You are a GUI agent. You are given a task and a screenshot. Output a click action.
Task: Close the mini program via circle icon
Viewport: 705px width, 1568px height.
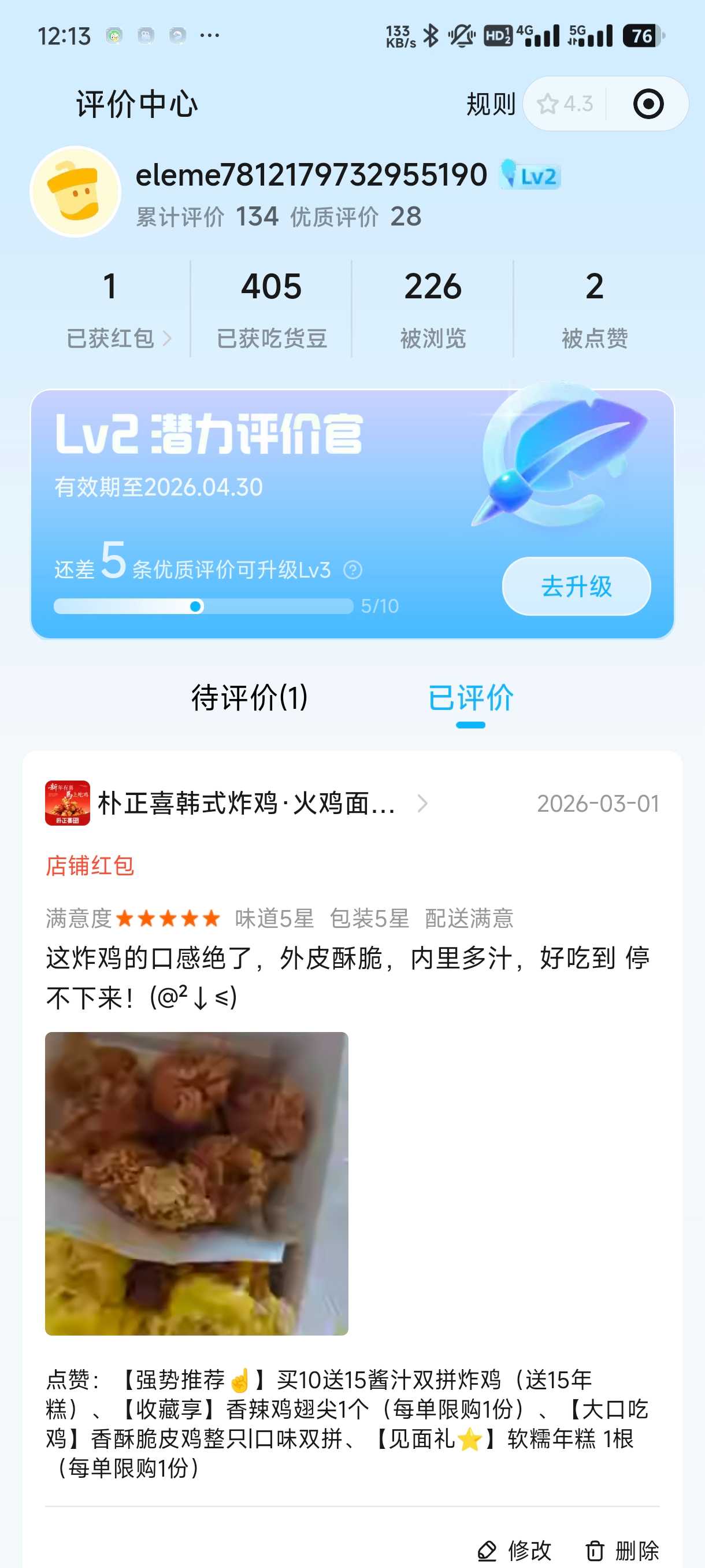pos(648,104)
